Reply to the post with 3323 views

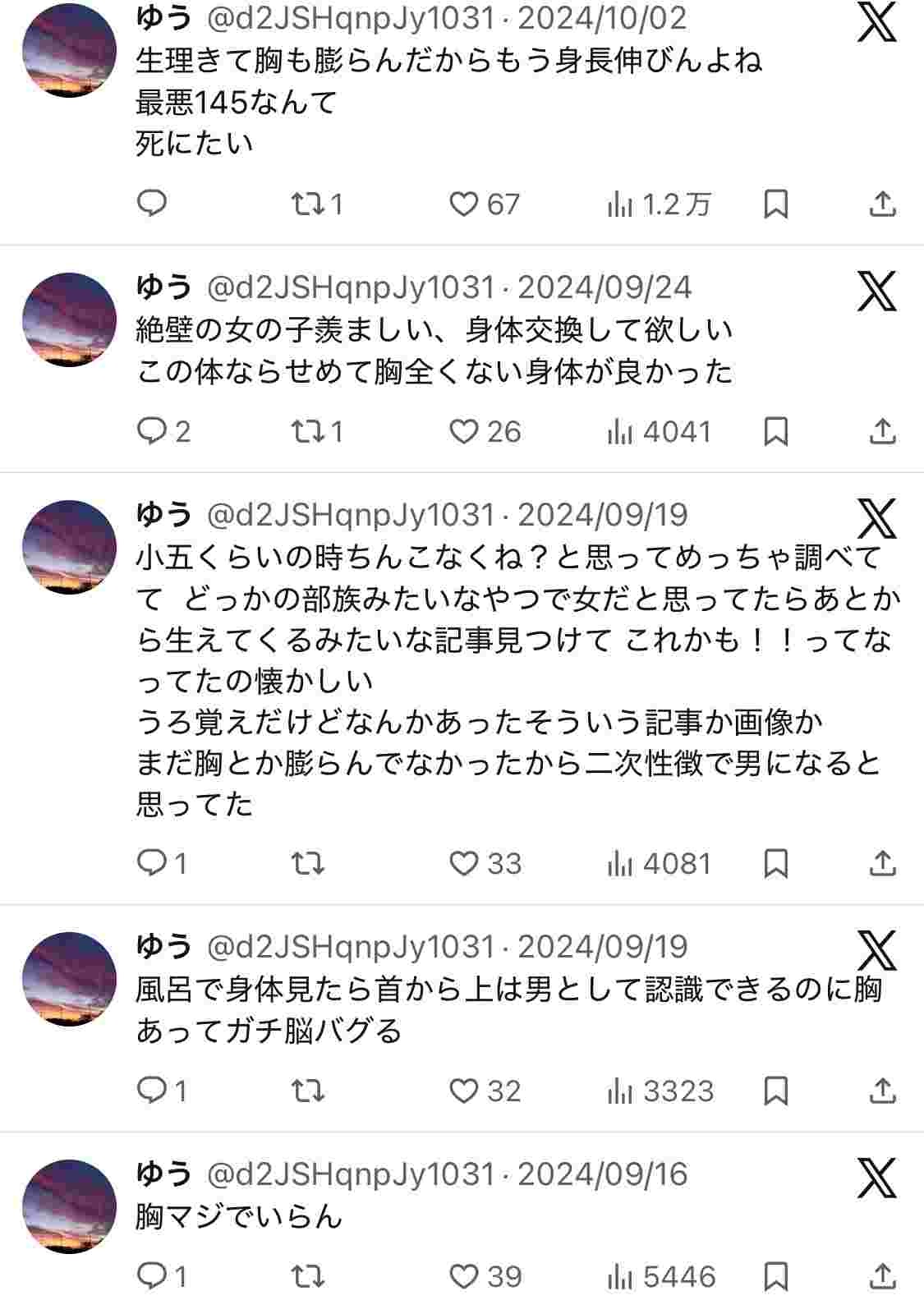tap(152, 1091)
